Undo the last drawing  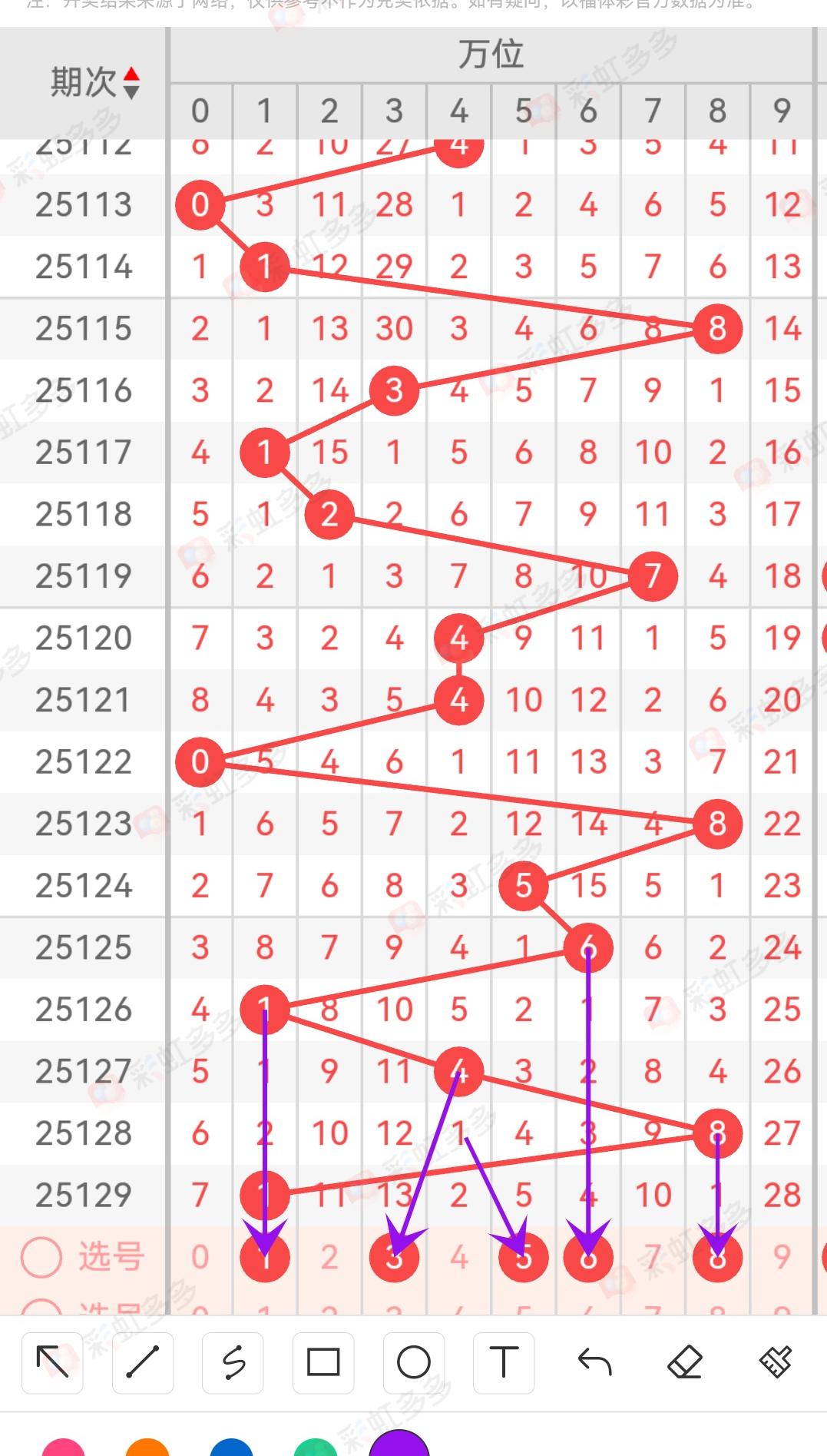(594, 1364)
